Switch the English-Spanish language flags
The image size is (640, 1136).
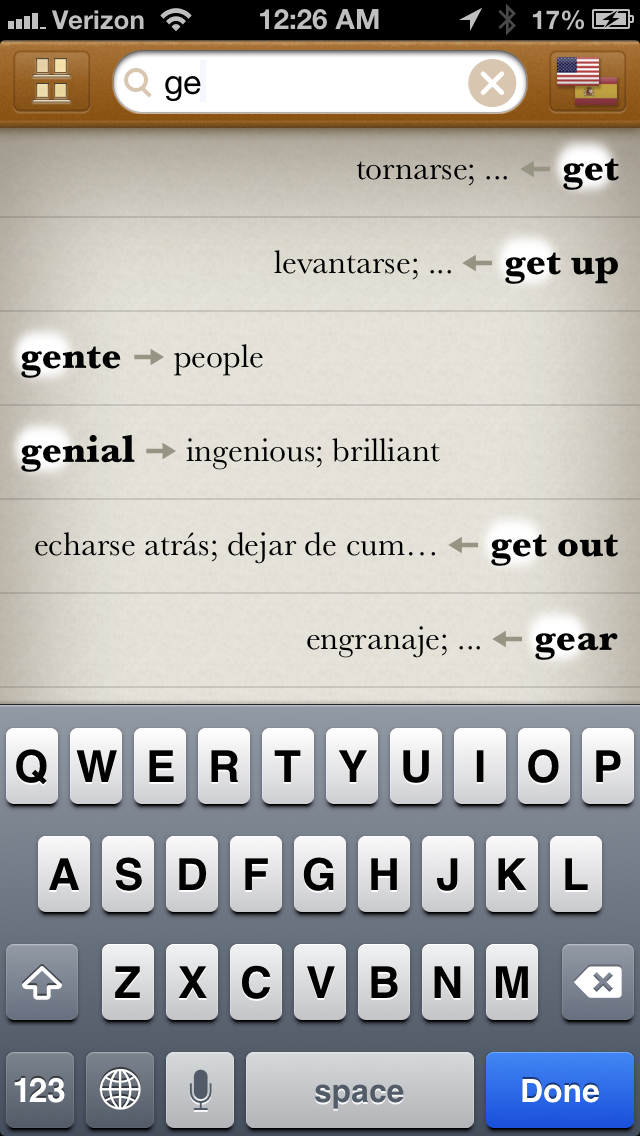[x=587, y=82]
